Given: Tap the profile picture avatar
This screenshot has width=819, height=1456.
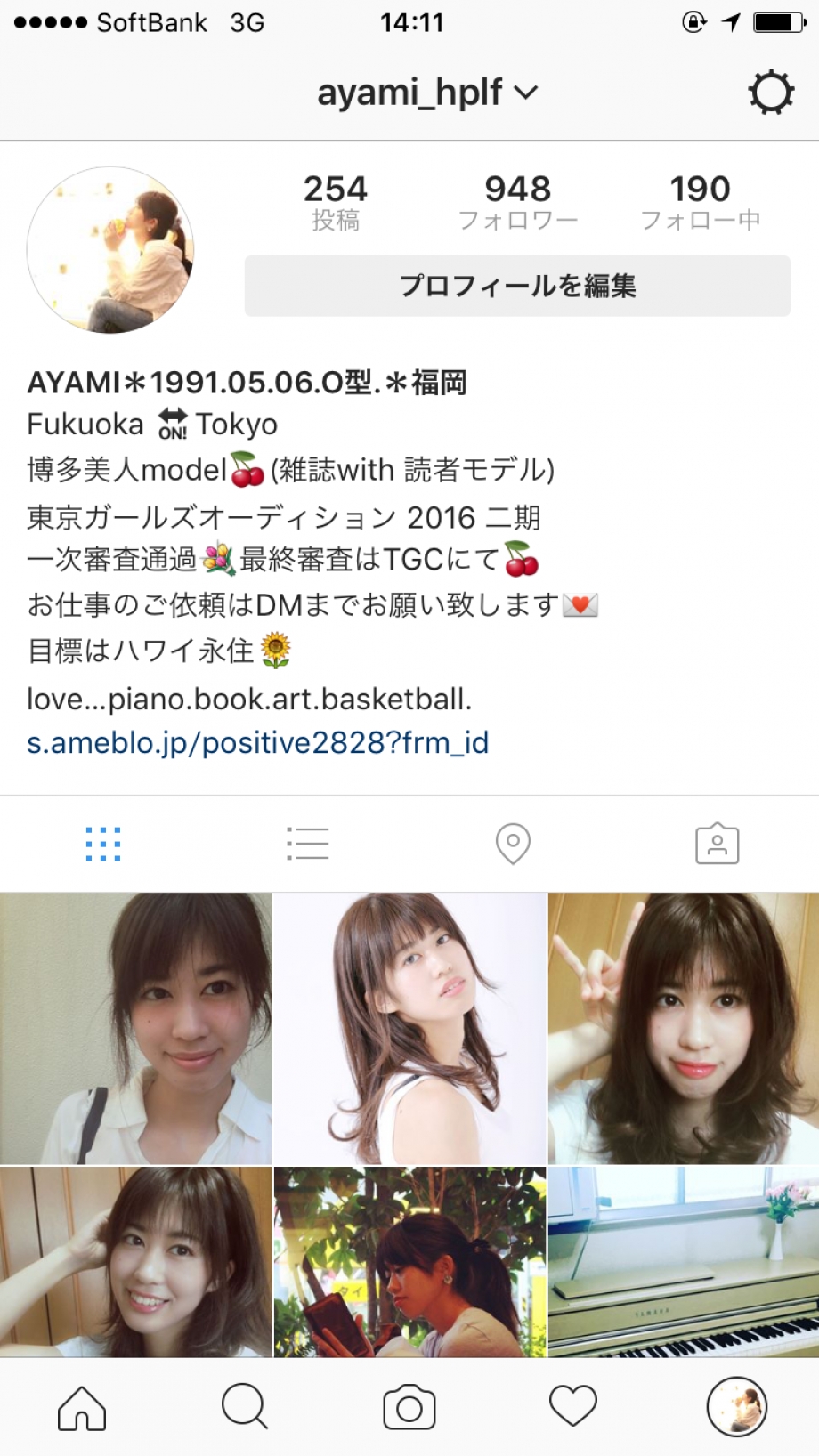Looking at the screenshot, I should pos(110,250).
